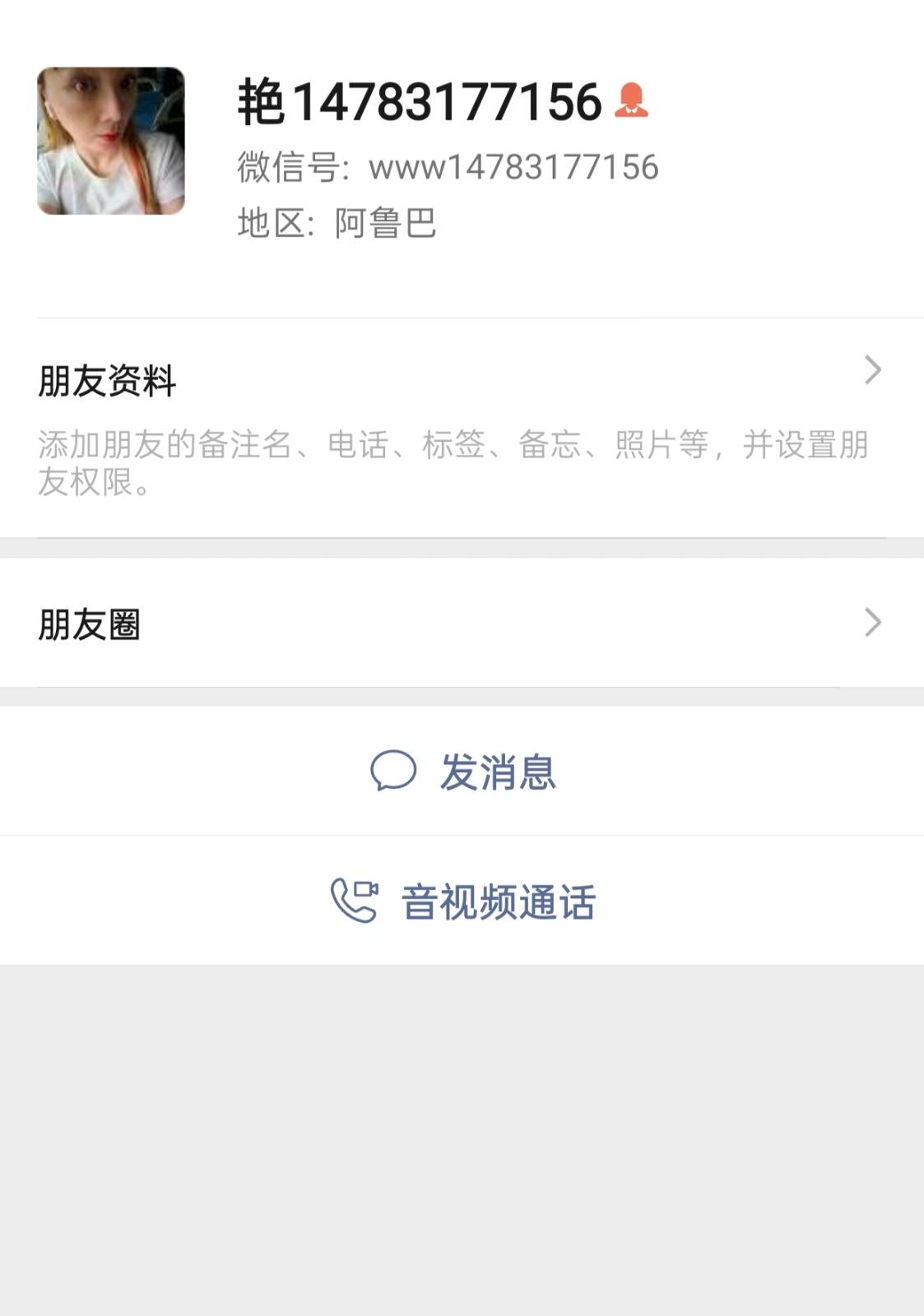This screenshot has height=1316, width=924.
Task: Tap 发消息 to send a message
Action: [462, 772]
